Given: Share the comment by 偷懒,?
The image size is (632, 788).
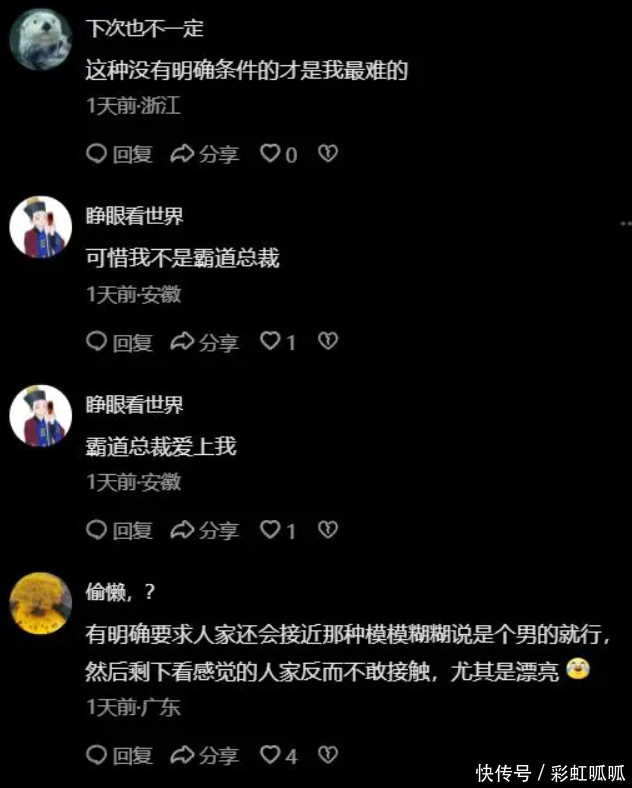Looking at the screenshot, I should click(205, 755).
